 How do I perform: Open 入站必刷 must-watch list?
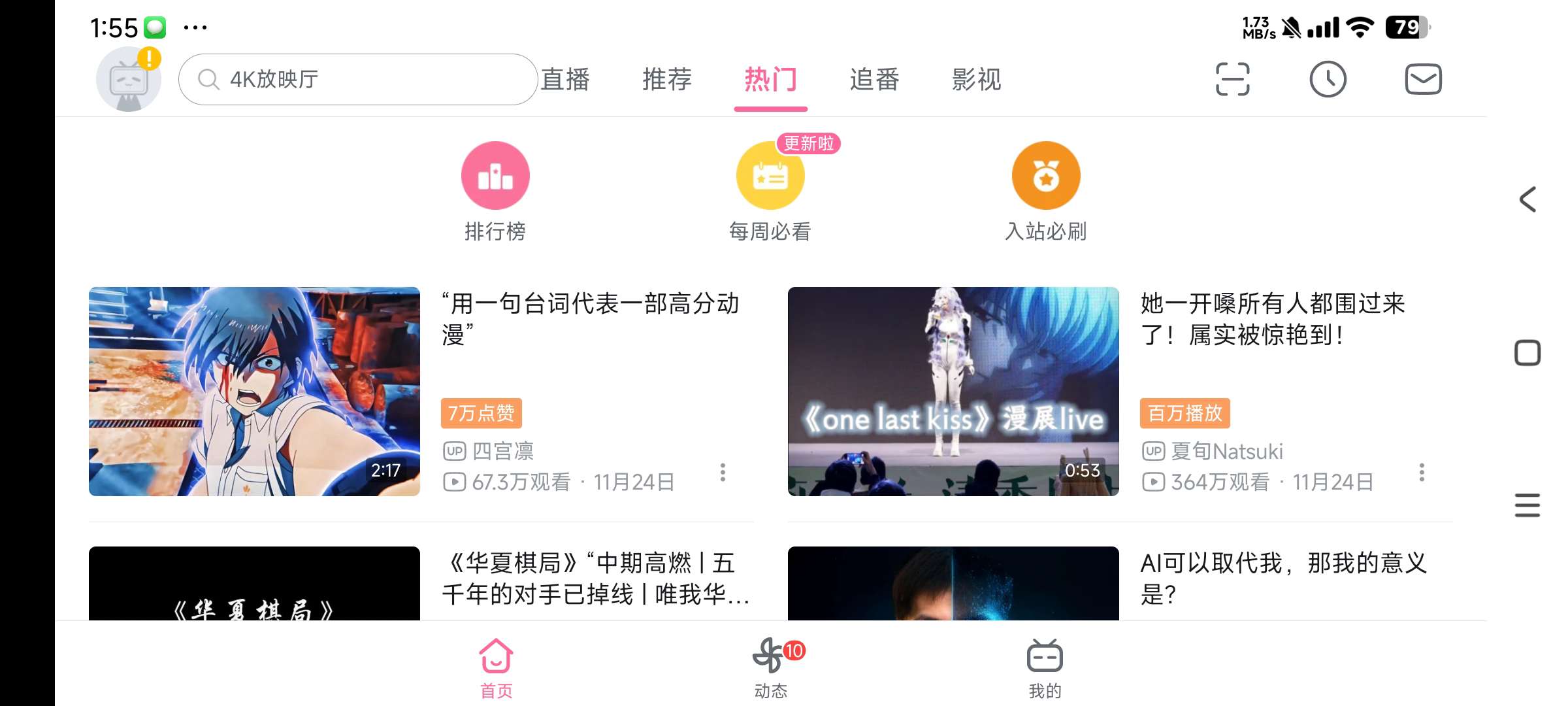pos(1045,191)
